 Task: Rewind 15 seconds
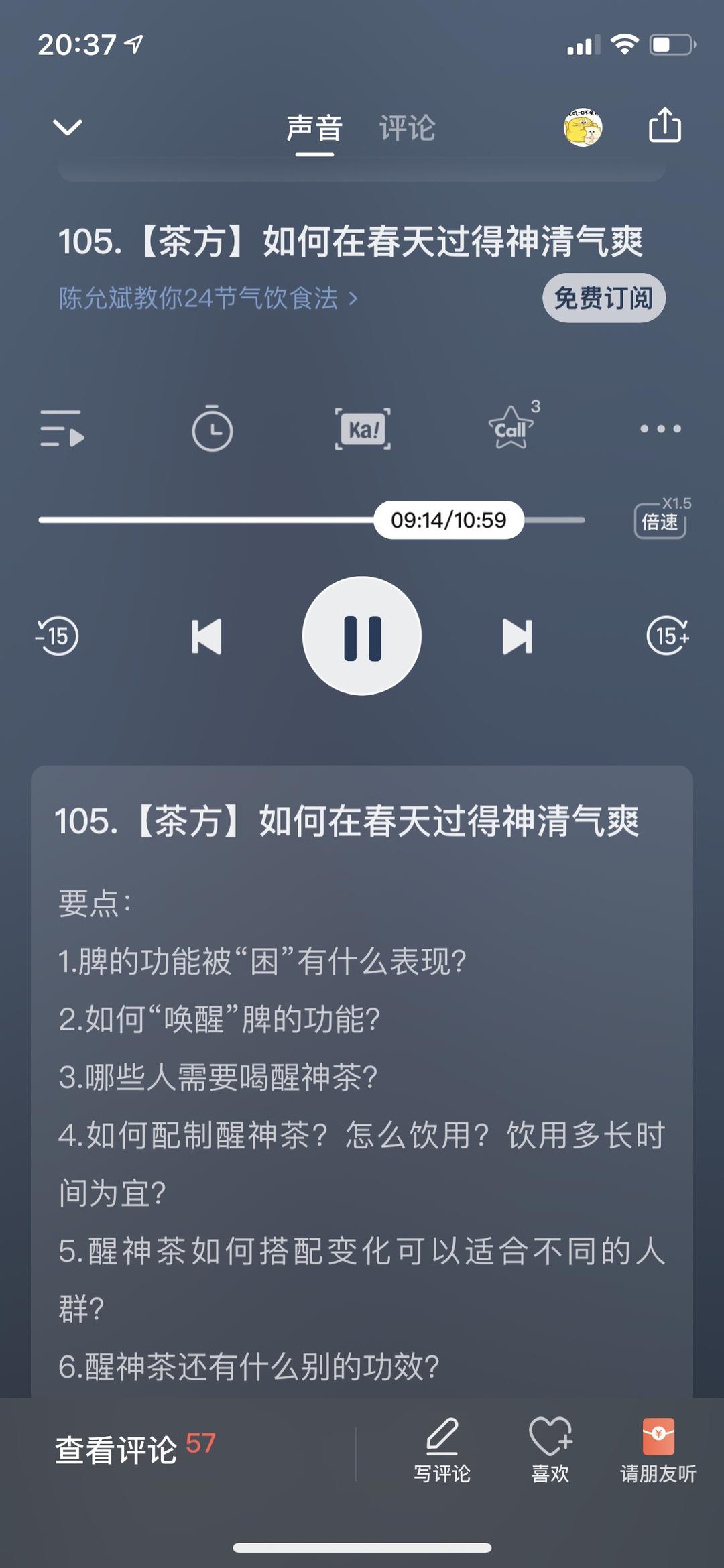[x=58, y=636]
